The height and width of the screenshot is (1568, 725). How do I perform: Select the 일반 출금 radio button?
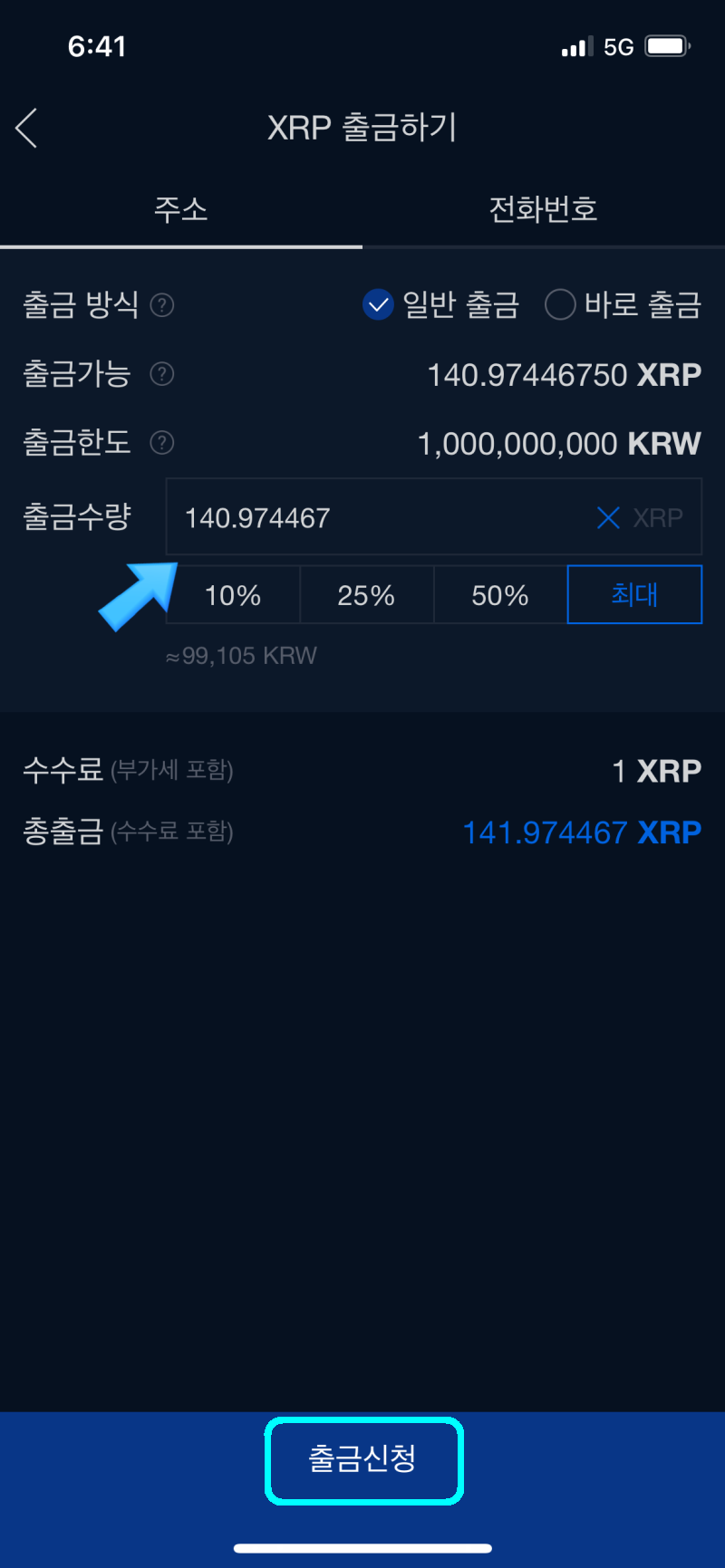[378, 305]
